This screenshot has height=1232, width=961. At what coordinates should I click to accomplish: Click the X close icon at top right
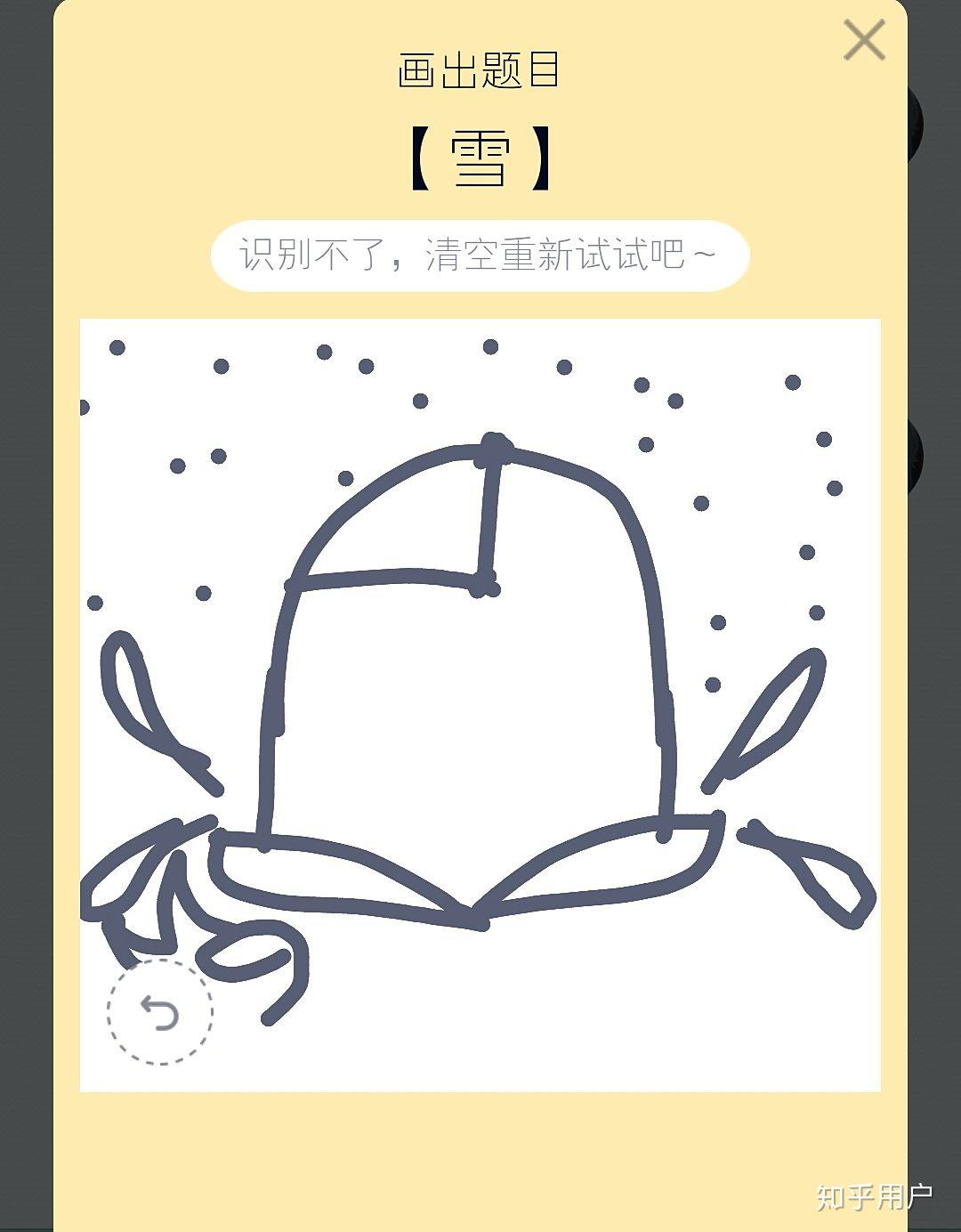tap(862, 39)
